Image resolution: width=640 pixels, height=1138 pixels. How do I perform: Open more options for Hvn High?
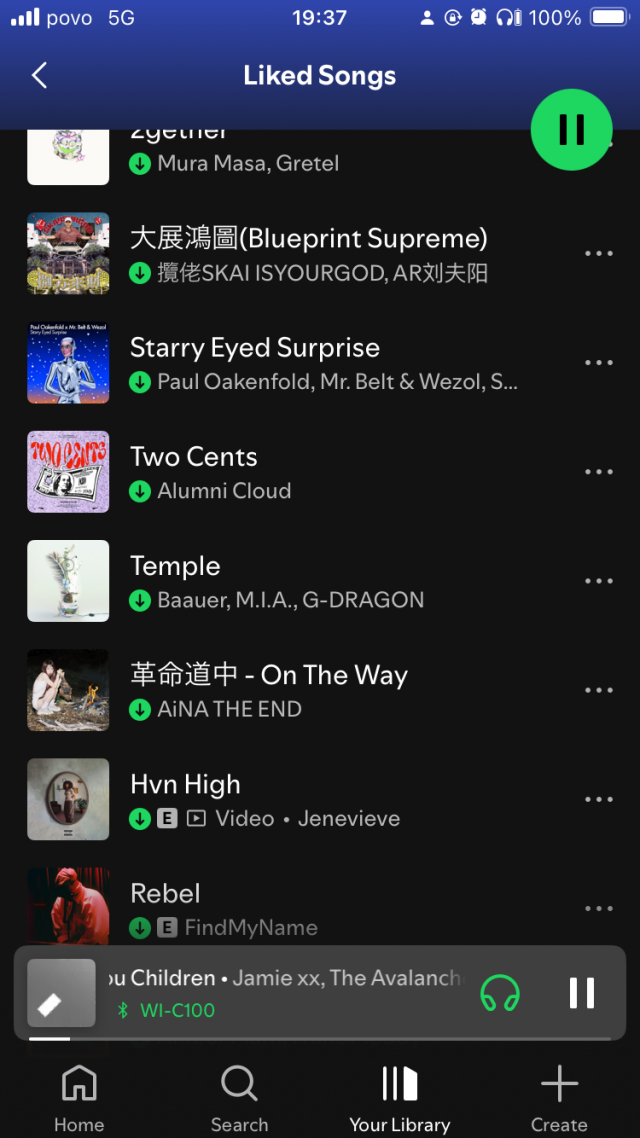click(598, 799)
